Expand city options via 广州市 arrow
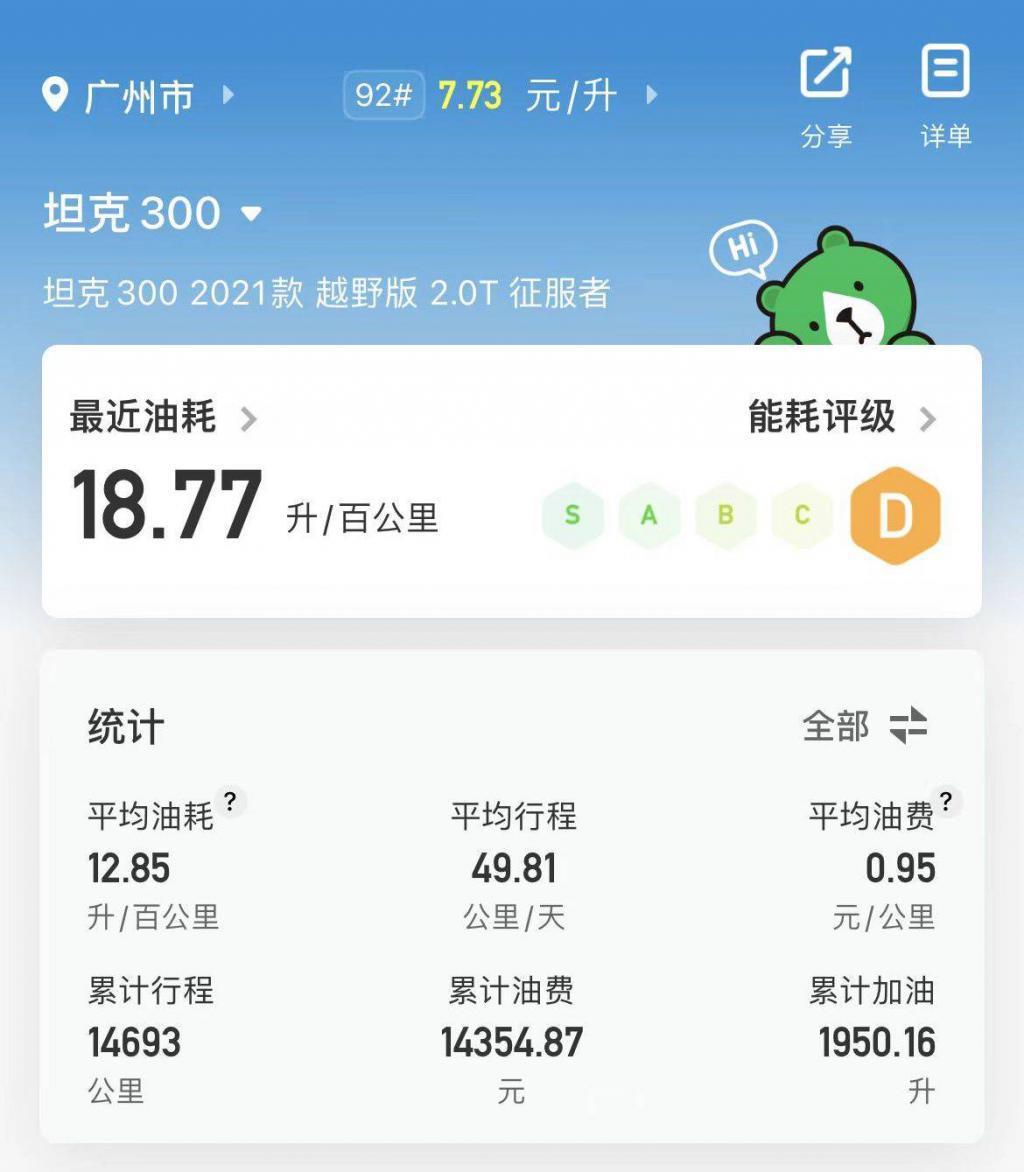Viewport: 1024px width, 1172px height. point(228,95)
